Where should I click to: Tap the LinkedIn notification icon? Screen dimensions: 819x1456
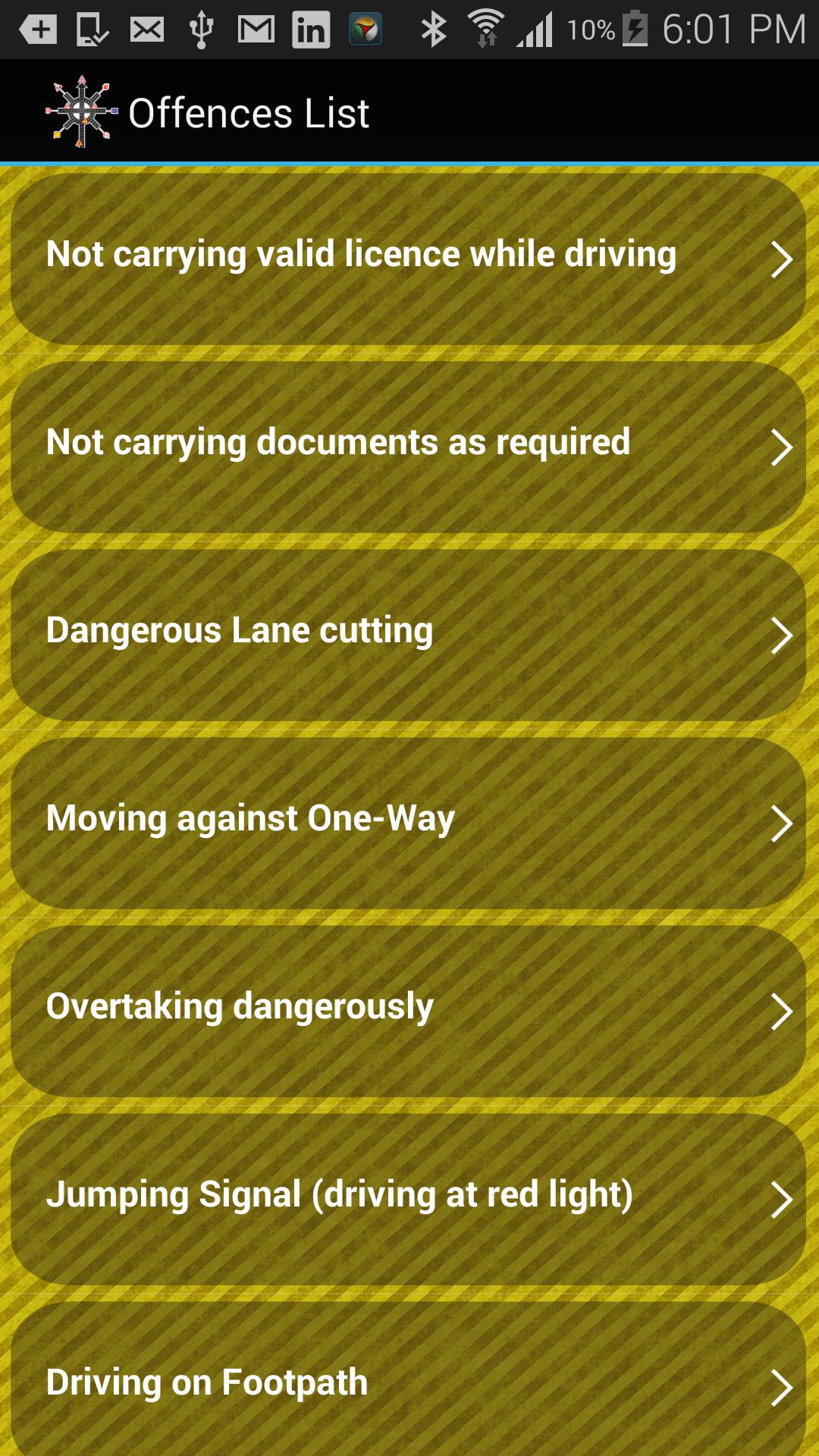[309, 29]
